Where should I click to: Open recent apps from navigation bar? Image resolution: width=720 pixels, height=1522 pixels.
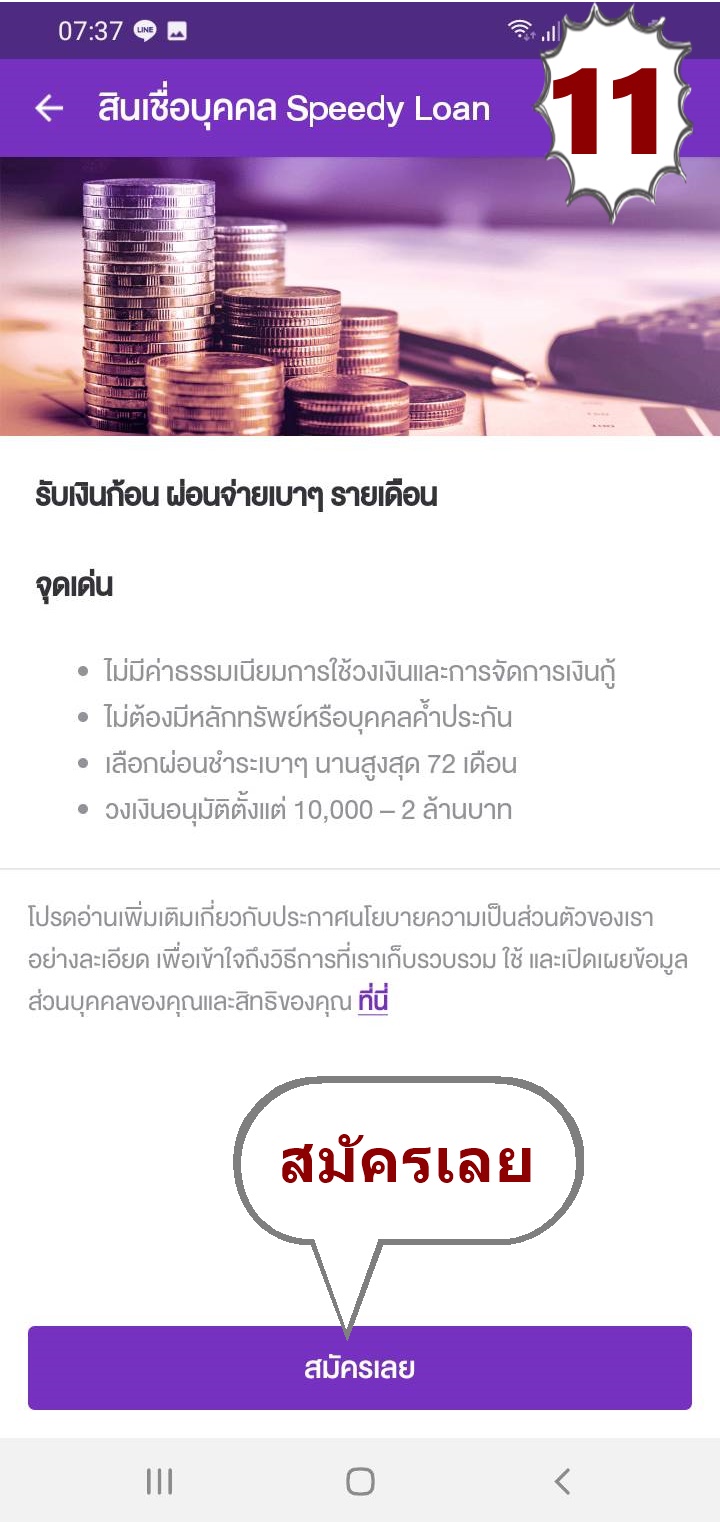159,1481
